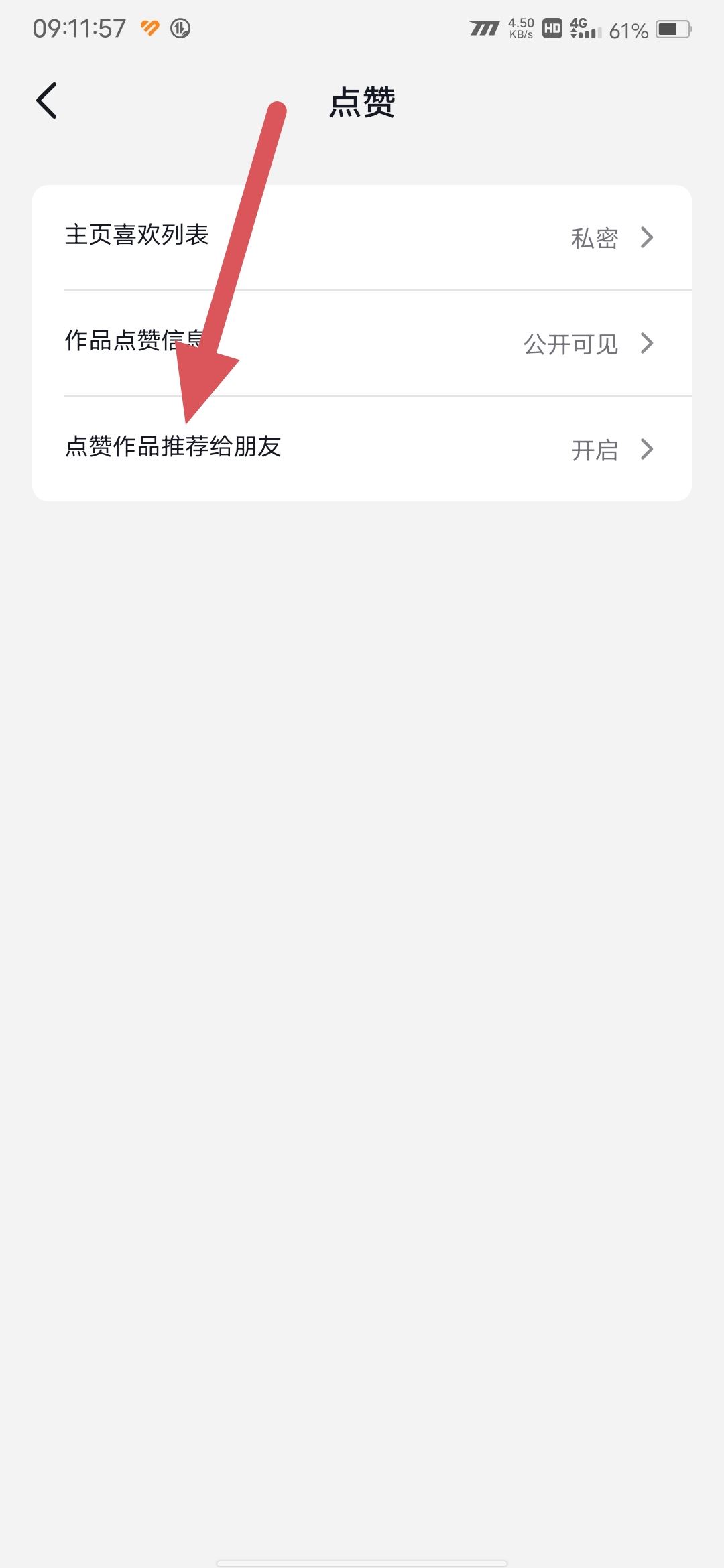724x1568 pixels.
Task: Click the orange notification icon beside the clock
Action: coord(149,28)
